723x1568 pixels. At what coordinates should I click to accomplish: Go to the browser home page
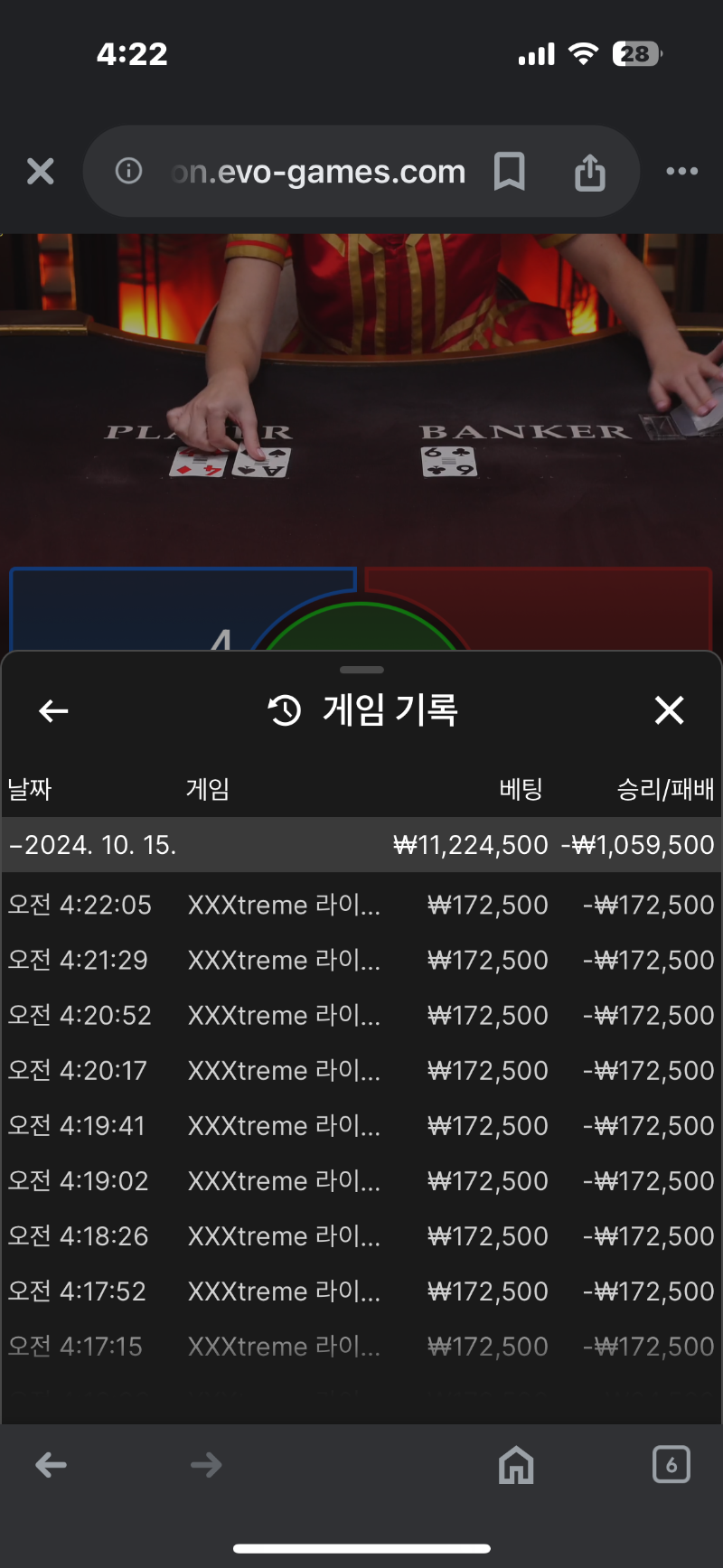pyautogui.click(x=516, y=1465)
